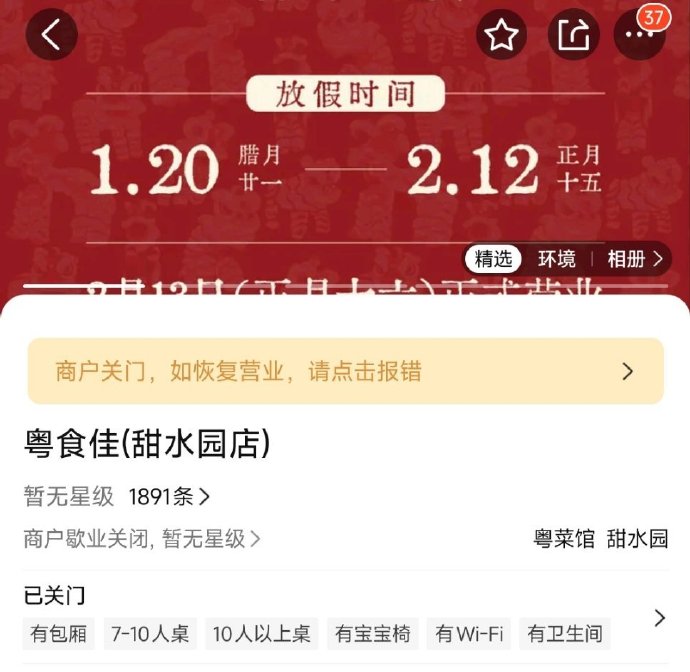Go back using the arrow icon
This screenshot has height=672, width=690.
[51, 37]
